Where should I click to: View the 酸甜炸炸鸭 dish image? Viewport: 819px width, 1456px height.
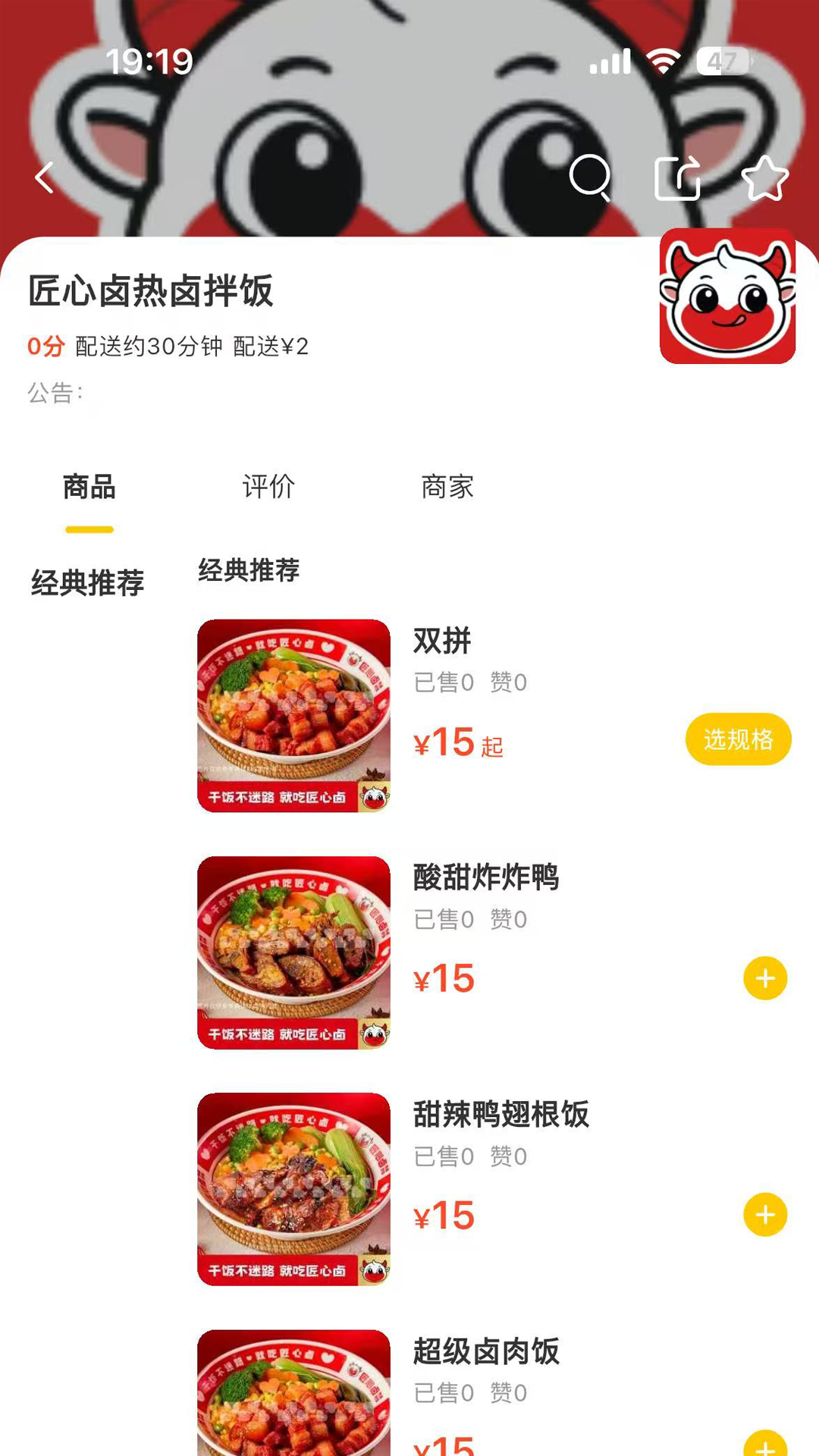[293, 952]
